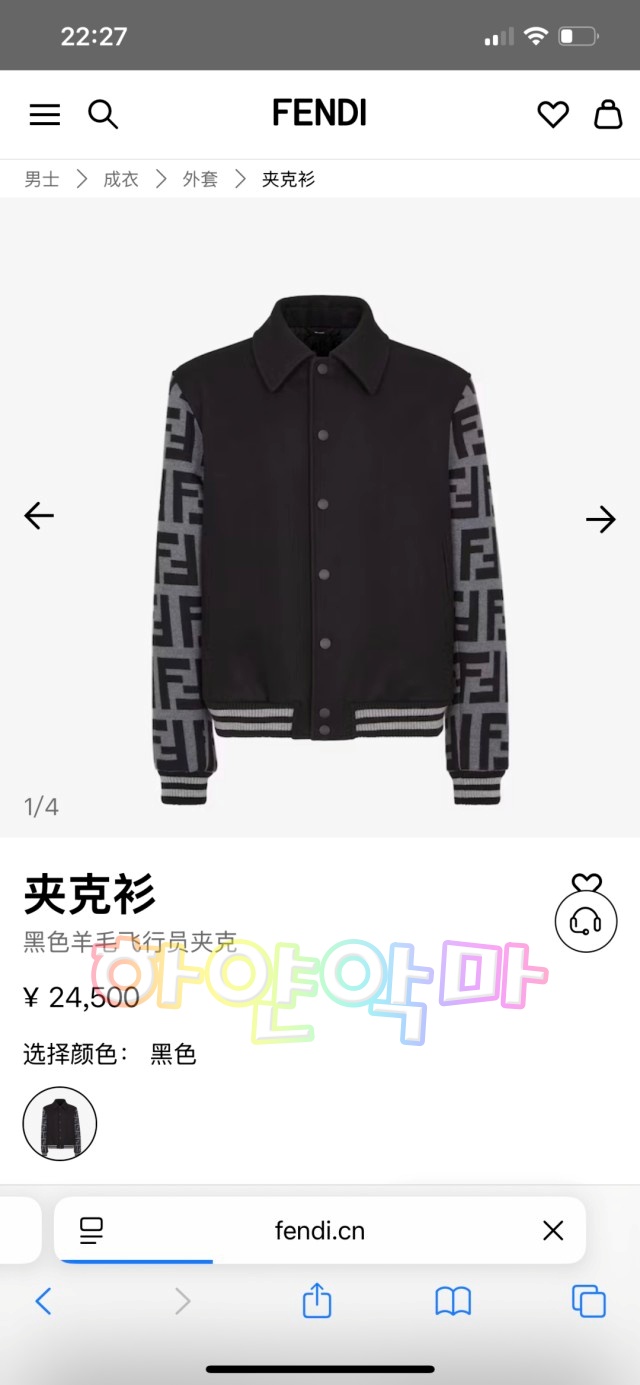
Task: Select the black color swatch
Action: [x=60, y=1123]
